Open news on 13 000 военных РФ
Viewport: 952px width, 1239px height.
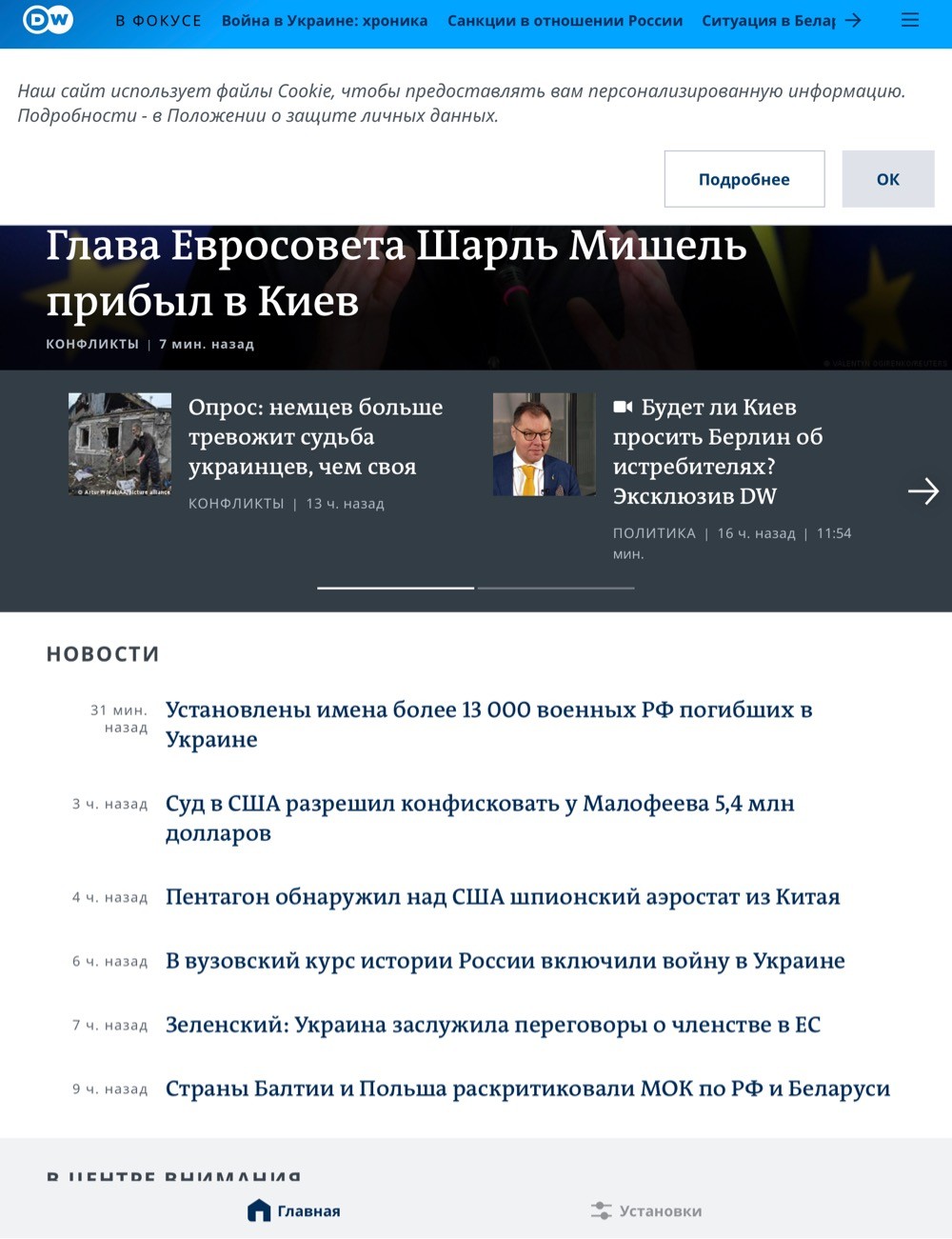pos(488,725)
